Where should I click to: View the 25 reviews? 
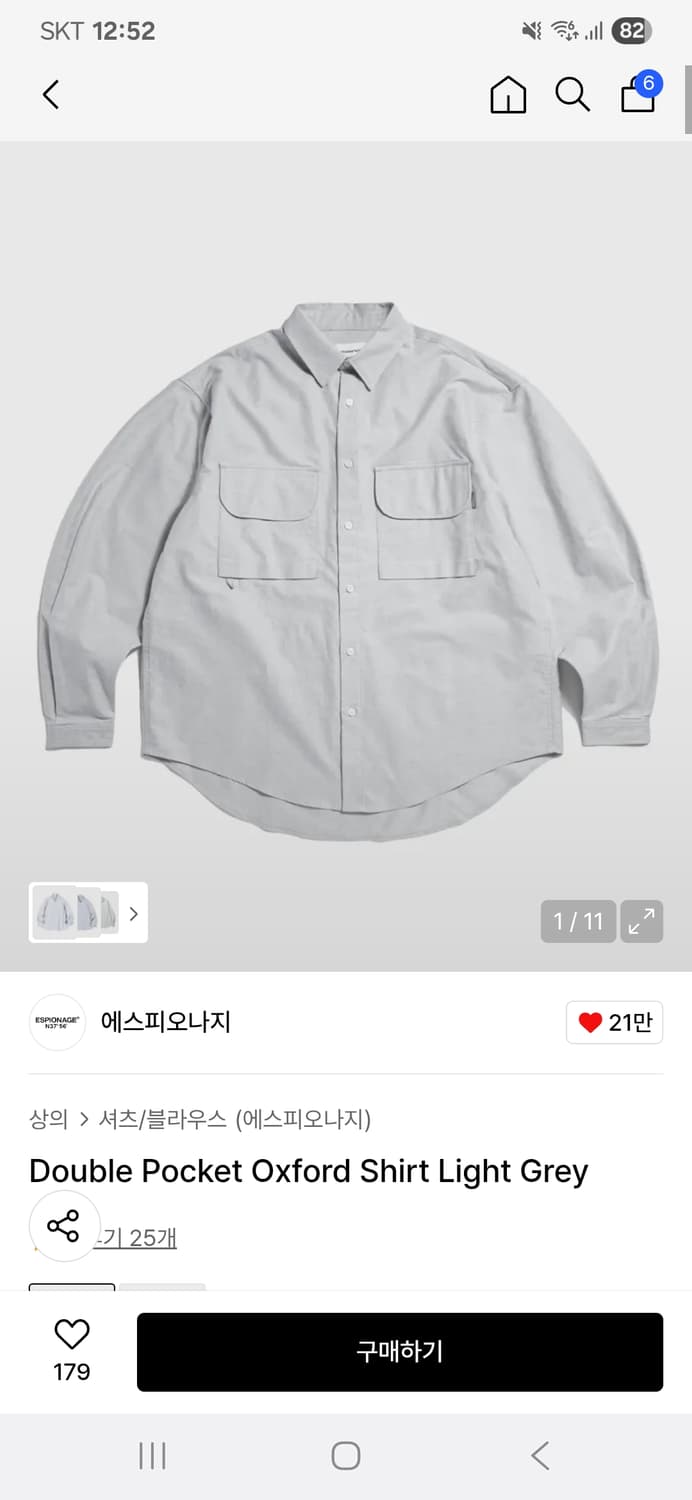(140, 1238)
